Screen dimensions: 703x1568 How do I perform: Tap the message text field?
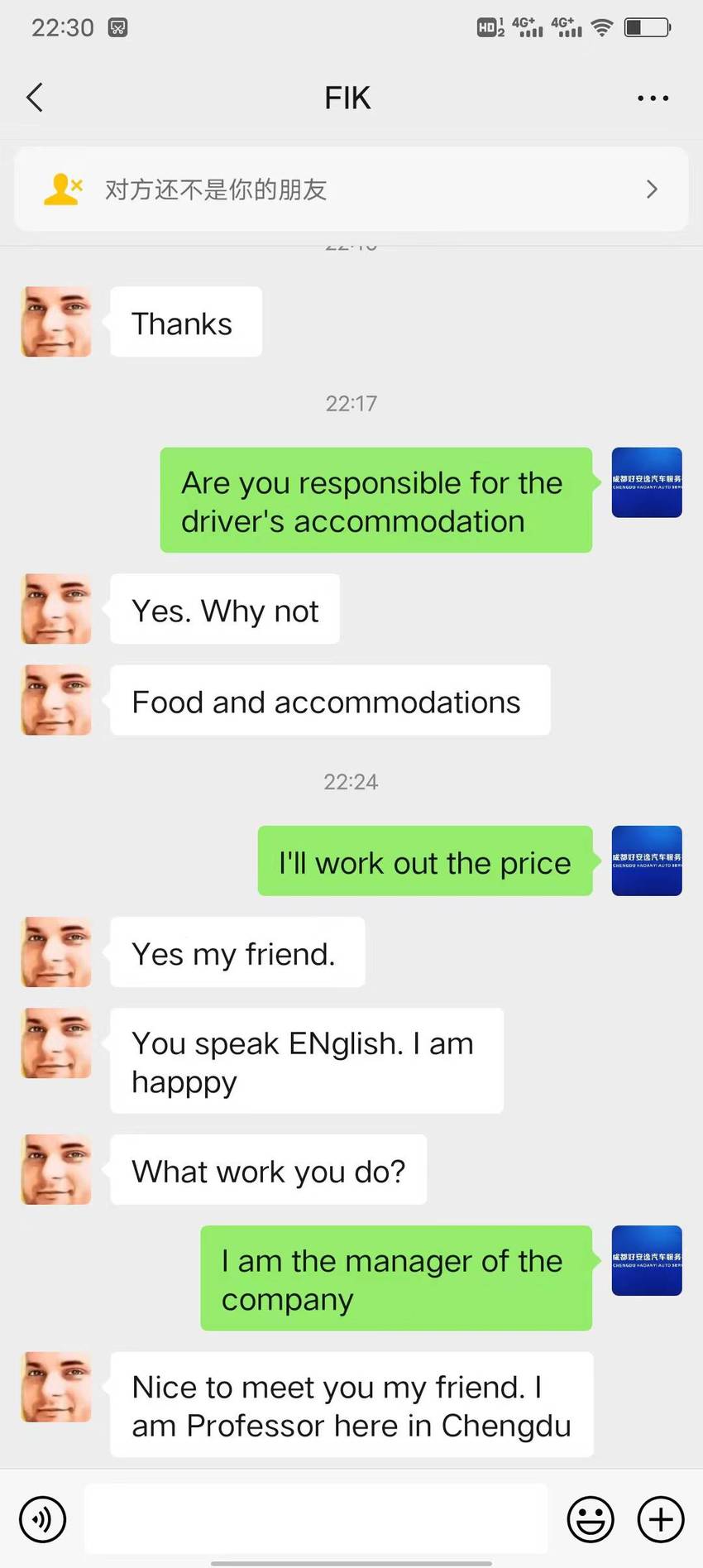[317, 1518]
